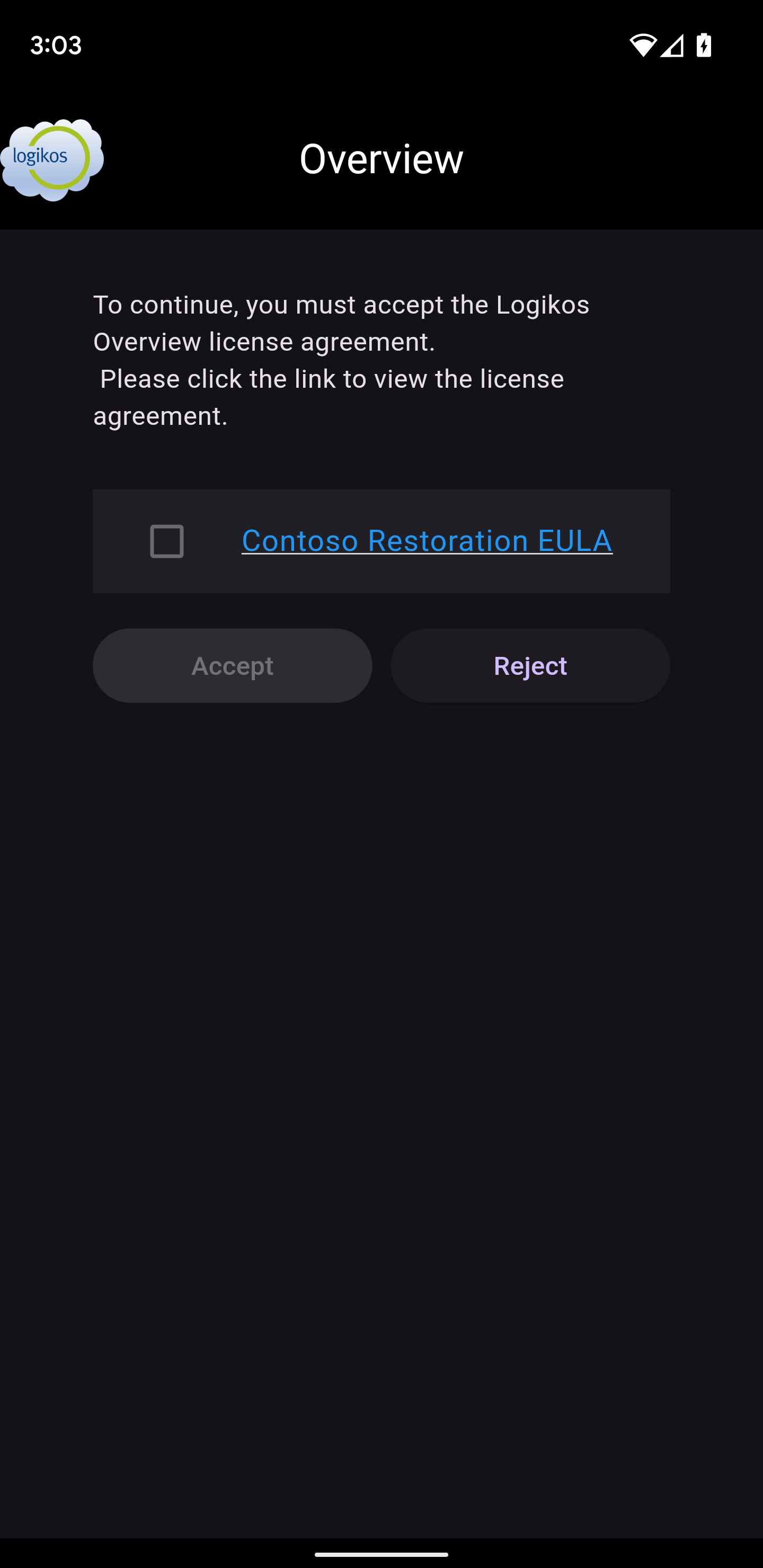Open the Contoso Restoration EULA link
763x1568 pixels.
[x=426, y=540]
